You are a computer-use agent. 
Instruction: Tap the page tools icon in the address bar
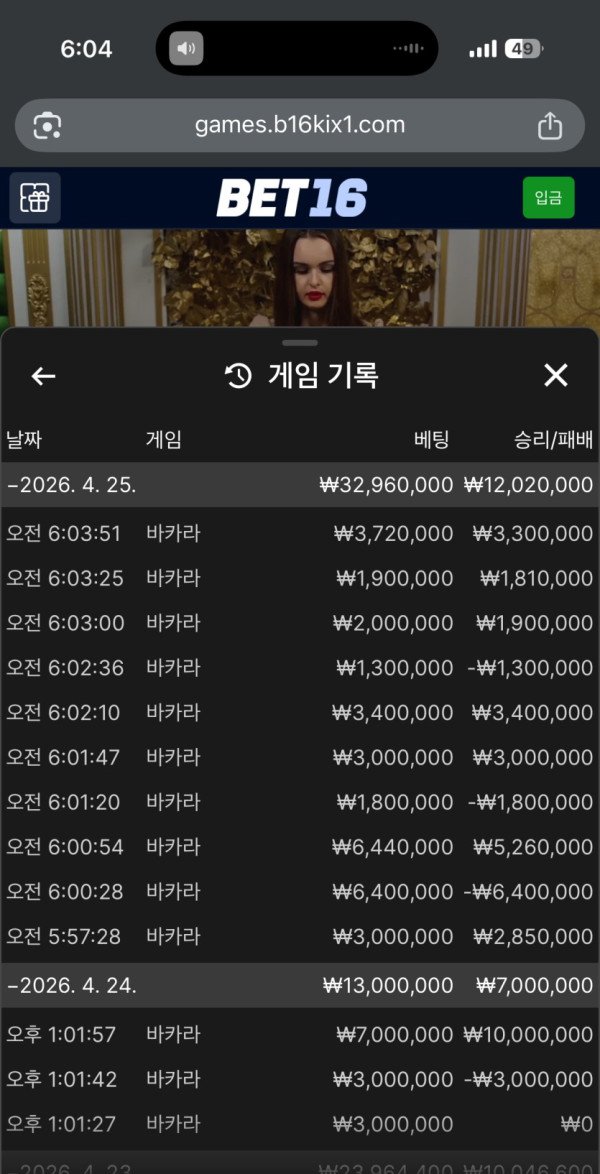pyautogui.click(x=47, y=126)
